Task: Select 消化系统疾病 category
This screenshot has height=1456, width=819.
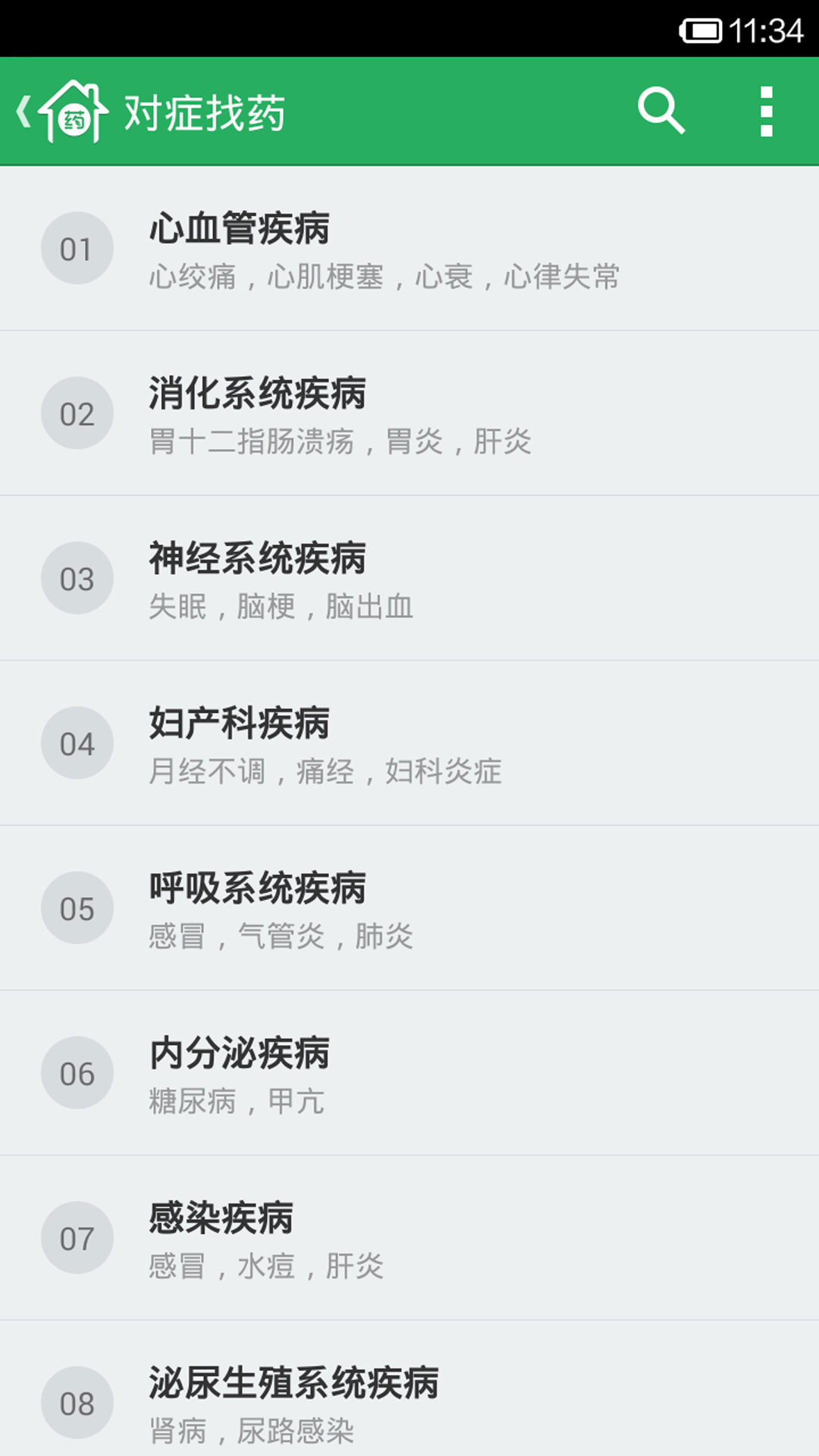Action: [409, 413]
